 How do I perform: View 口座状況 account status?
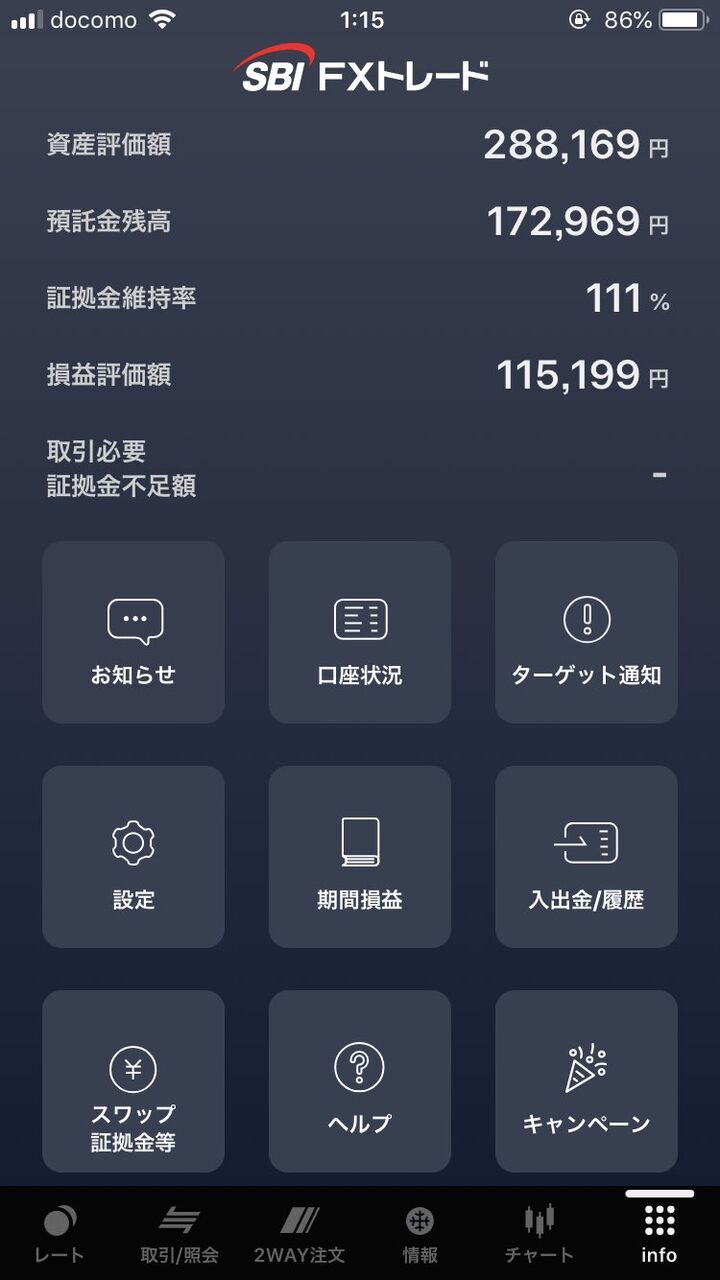click(x=359, y=632)
